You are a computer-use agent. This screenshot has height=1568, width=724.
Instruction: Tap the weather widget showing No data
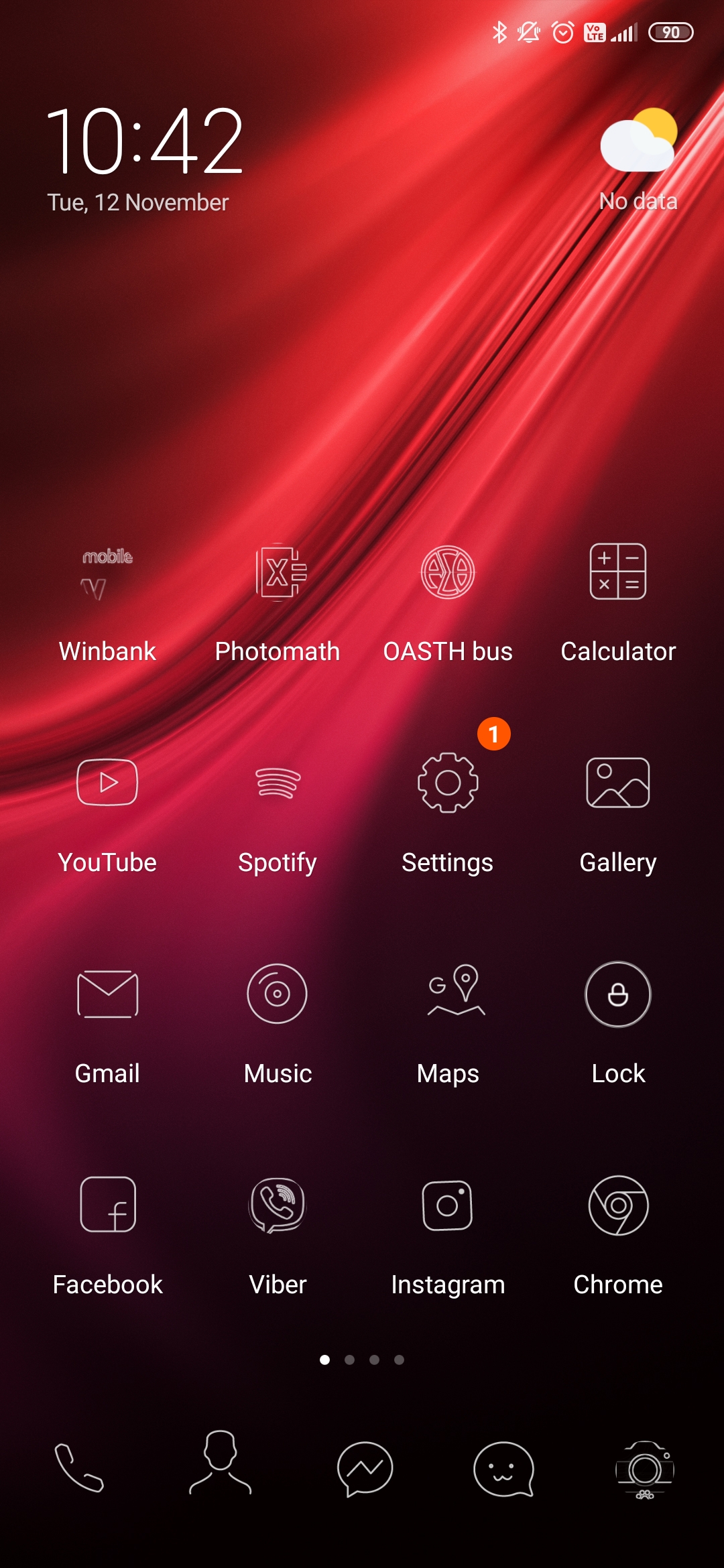[638, 159]
